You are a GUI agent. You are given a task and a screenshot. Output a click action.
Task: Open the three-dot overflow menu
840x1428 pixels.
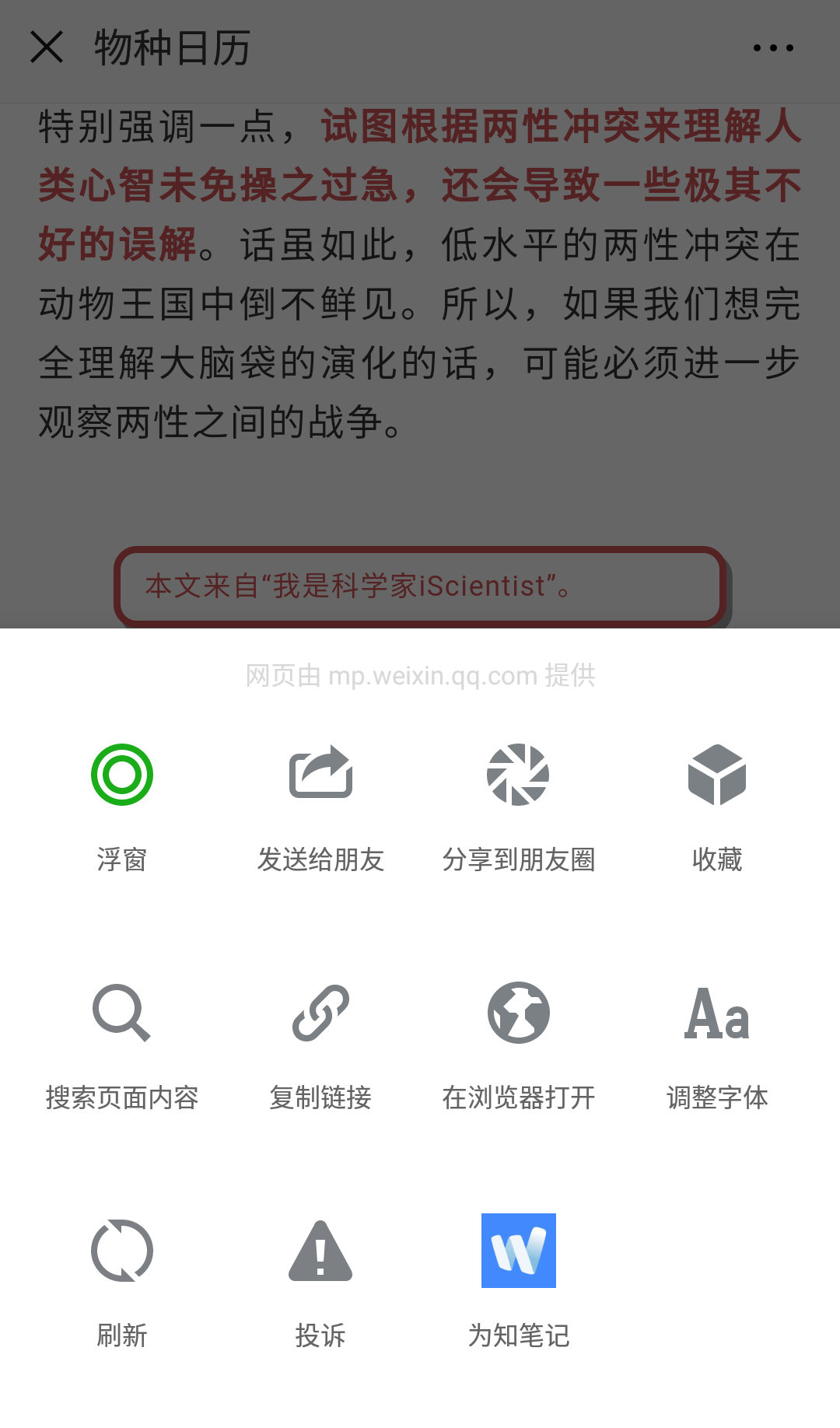click(x=773, y=48)
